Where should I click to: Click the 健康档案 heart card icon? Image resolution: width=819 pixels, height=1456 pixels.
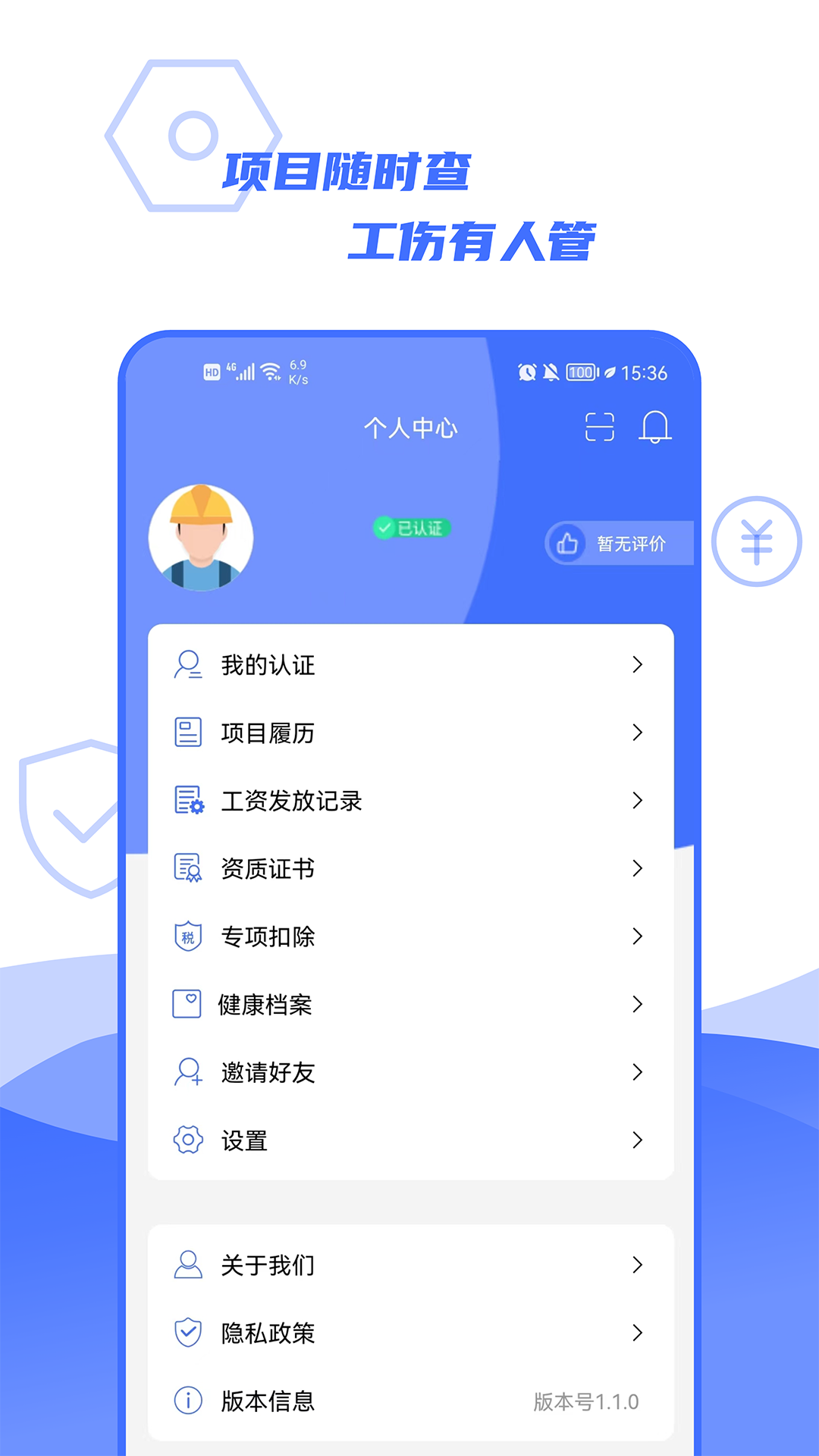[x=187, y=1004]
